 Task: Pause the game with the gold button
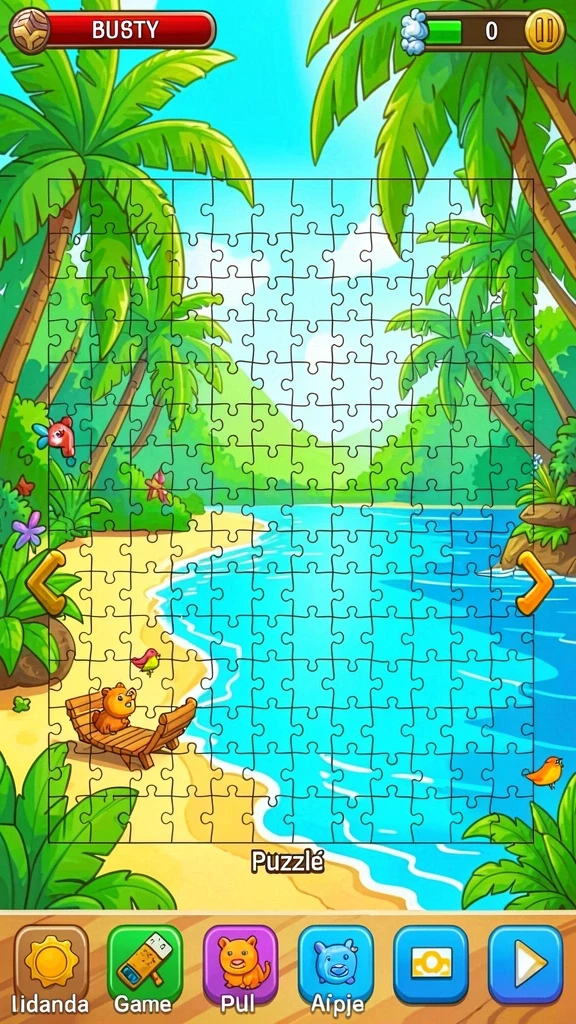coord(545,31)
